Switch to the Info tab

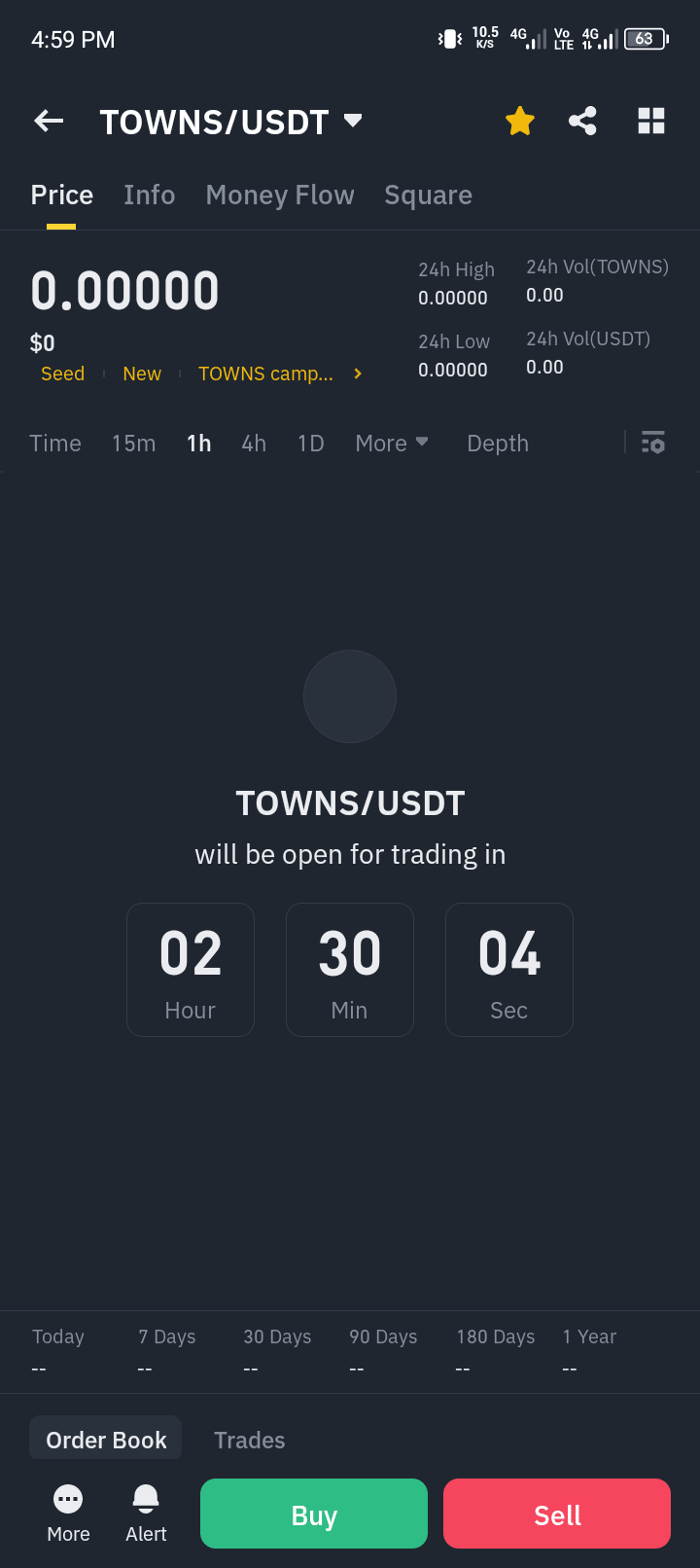click(150, 196)
